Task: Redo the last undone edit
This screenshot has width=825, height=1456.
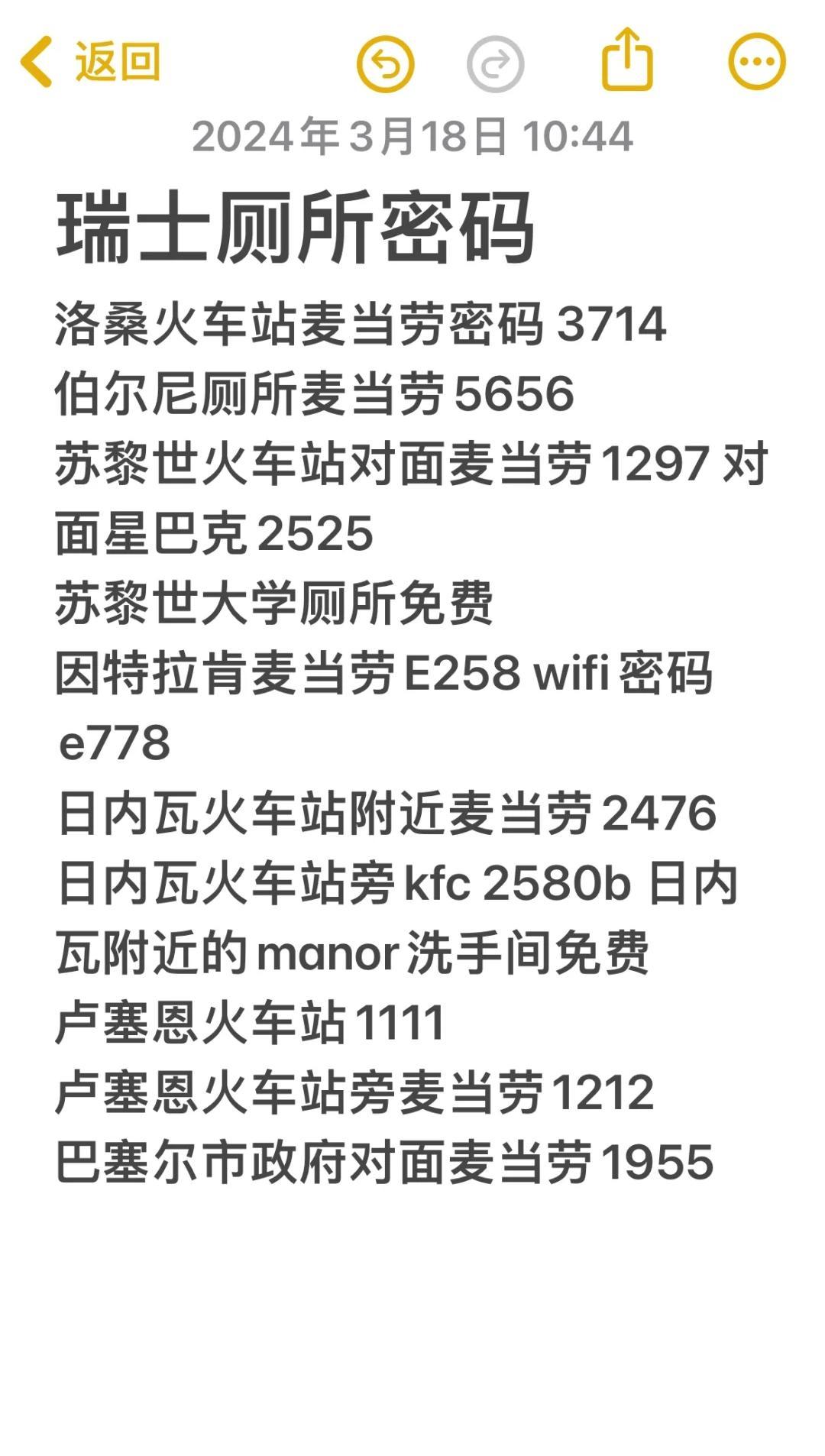Action: pos(495,64)
